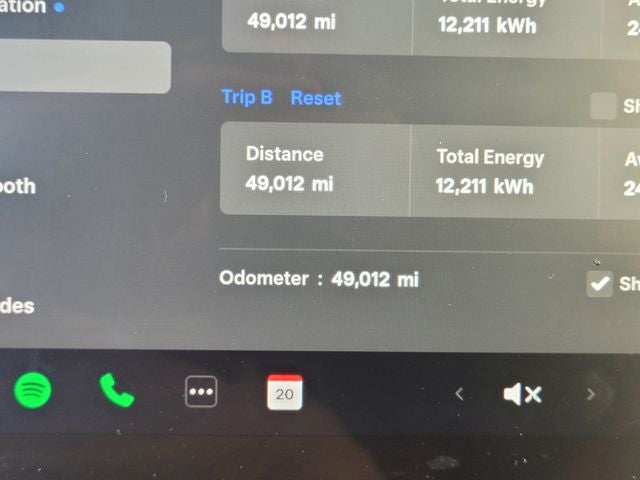Open the phone app
The width and height of the screenshot is (640, 480).
[117, 391]
